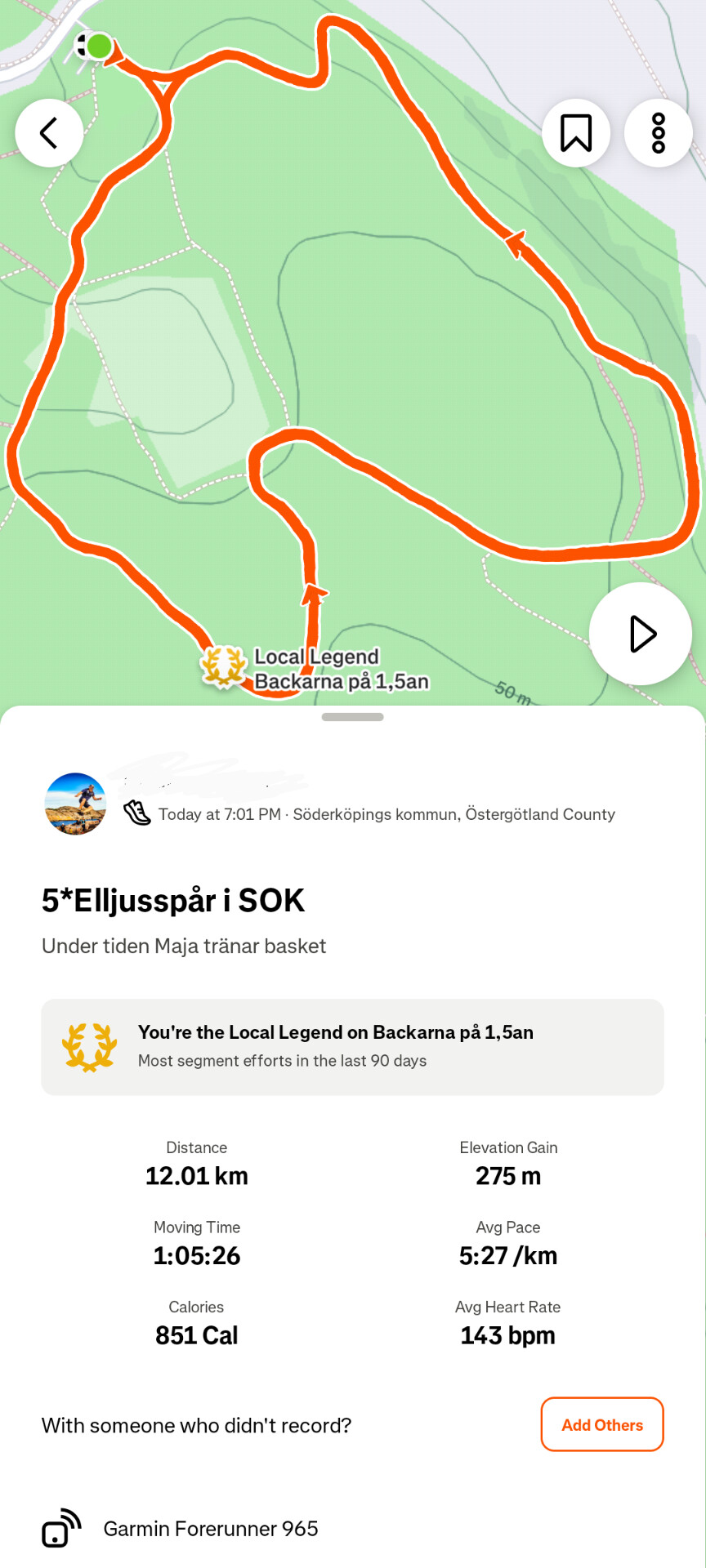Tap the Local Legend marker on the map
Image resolution: width=706 pixels, height=1568 pixels.
click(223, 667)
